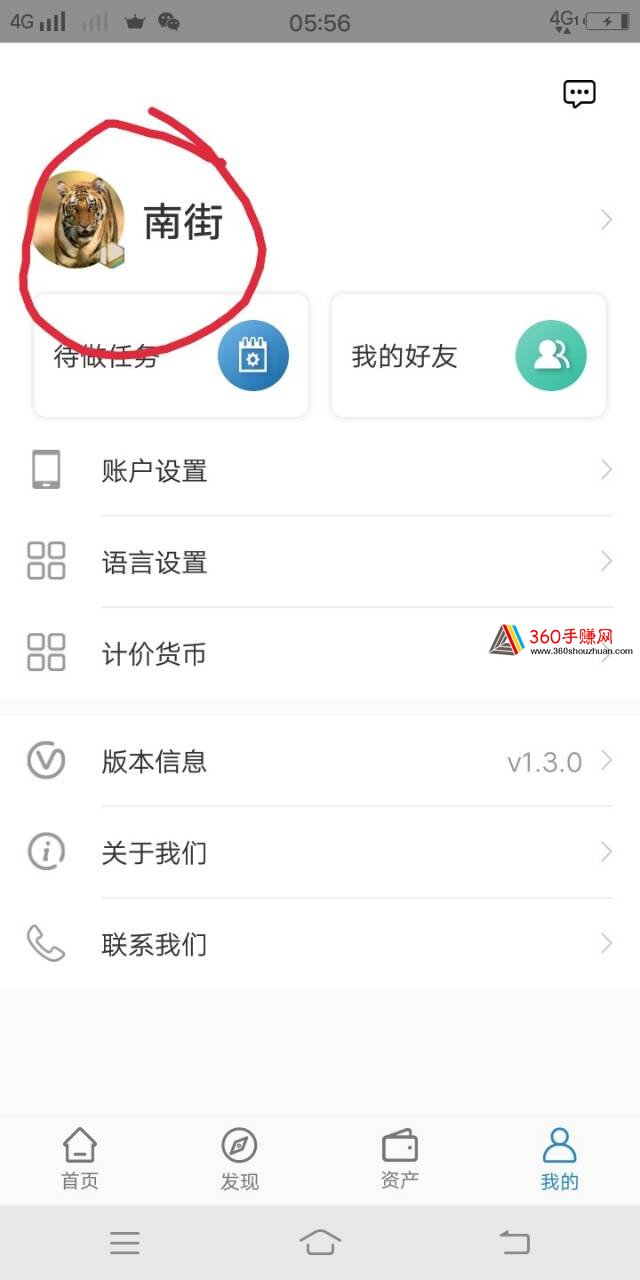This screenshot has width=640, height=1280.
Task: Open 关于我们 page
Action: point(320,853)
